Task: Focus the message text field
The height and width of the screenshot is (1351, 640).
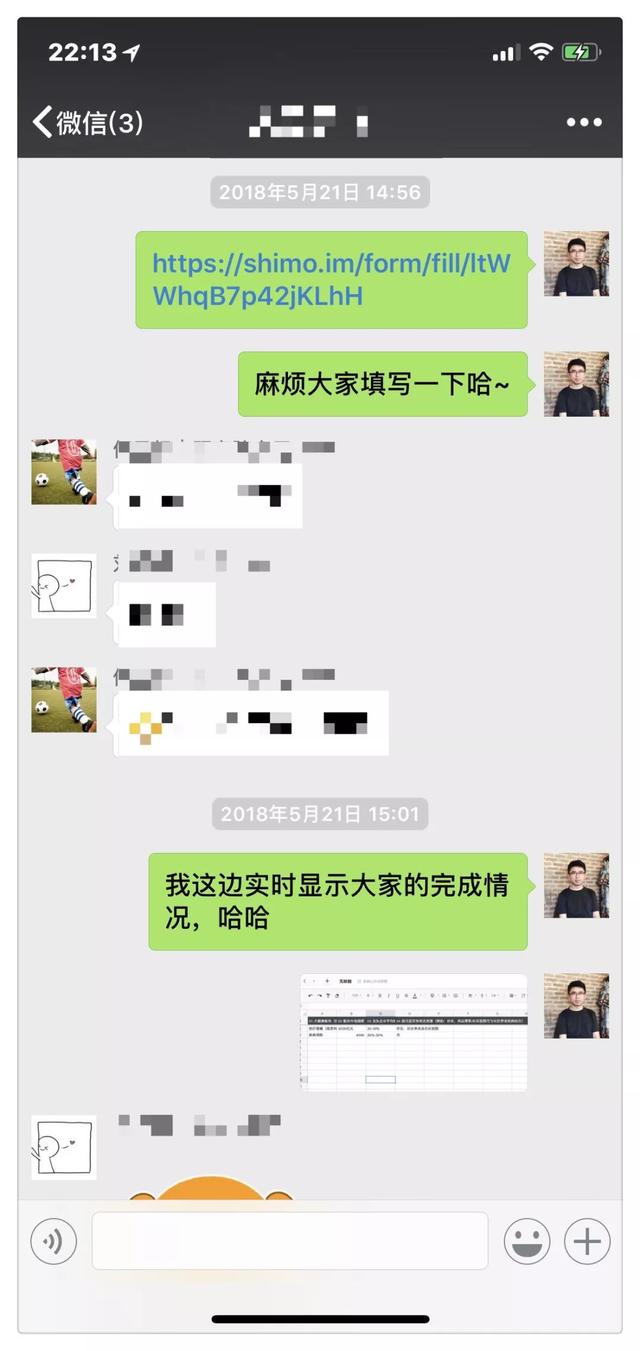Action: [x=290, y=1241]
